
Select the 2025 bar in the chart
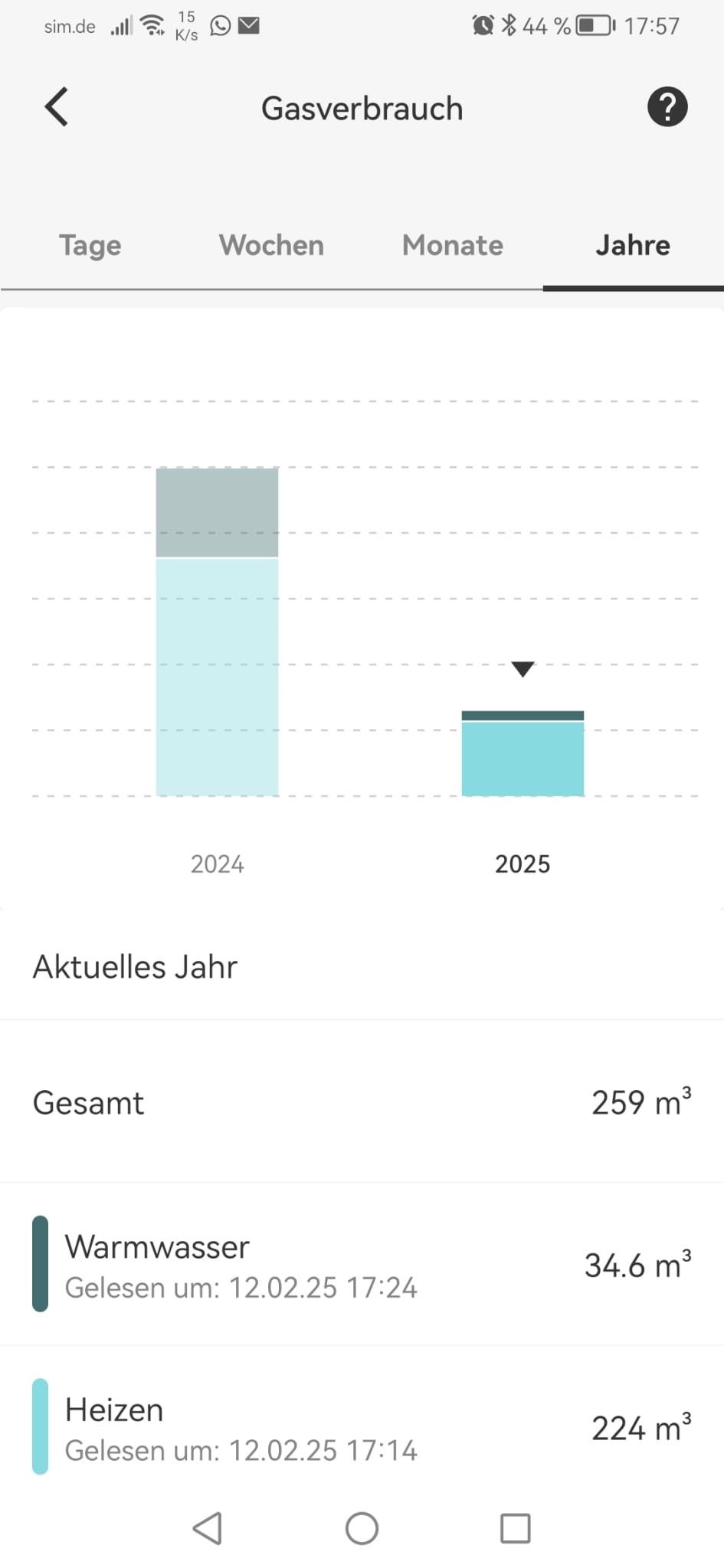(x=523, y=754)
